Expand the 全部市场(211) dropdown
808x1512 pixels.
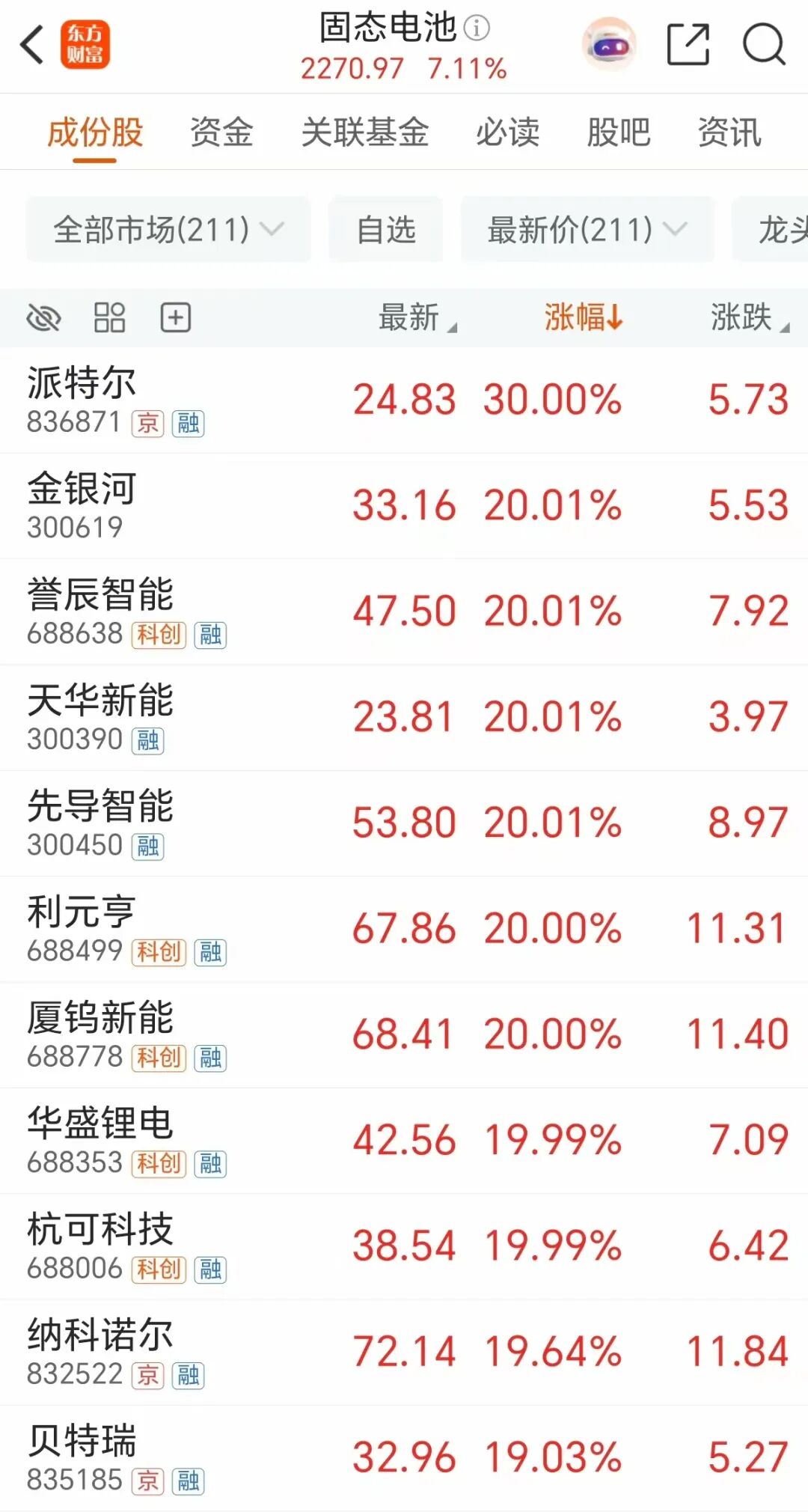(168, 229)
